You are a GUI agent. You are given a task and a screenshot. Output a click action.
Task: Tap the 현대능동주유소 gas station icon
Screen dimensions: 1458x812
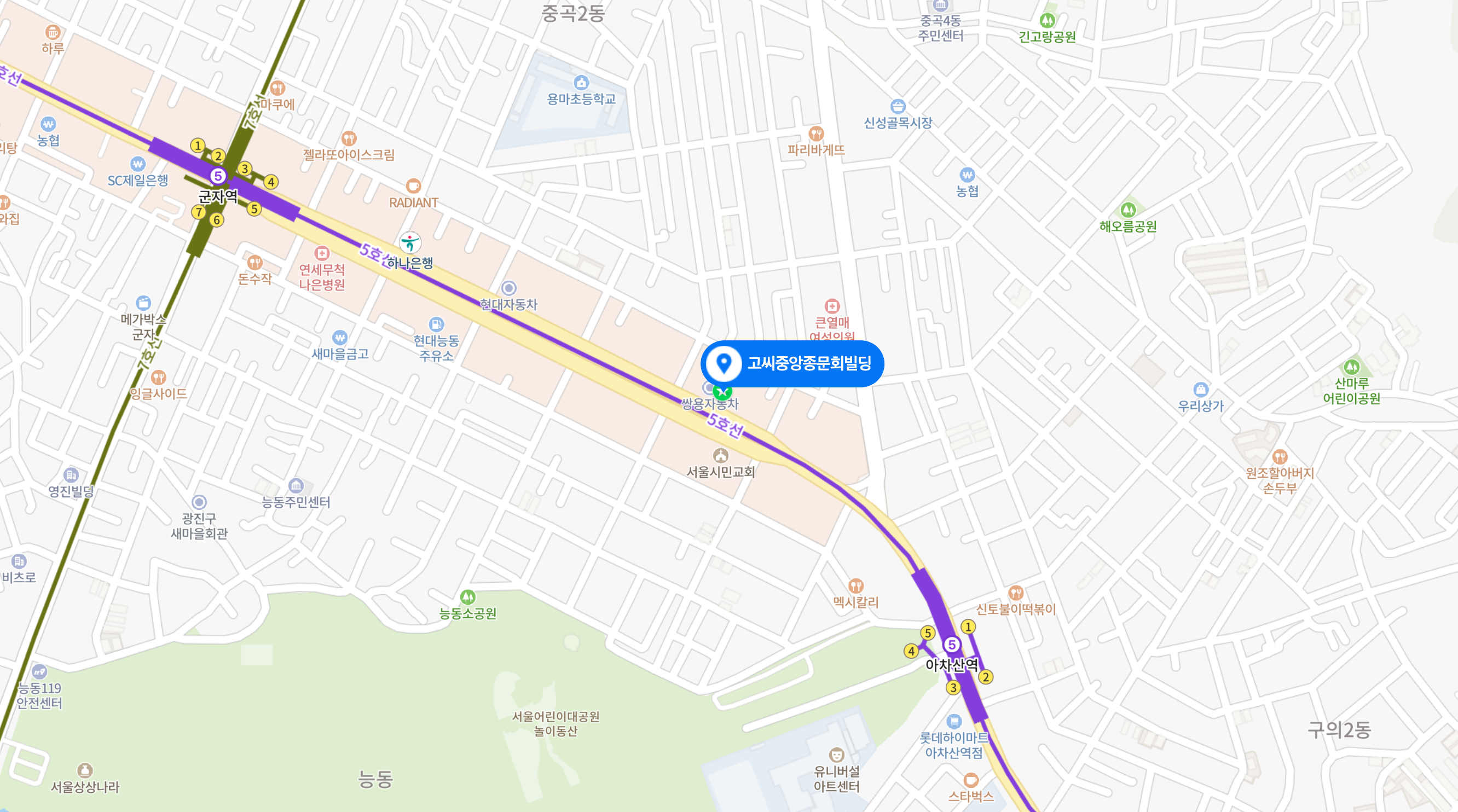[436, 324]
